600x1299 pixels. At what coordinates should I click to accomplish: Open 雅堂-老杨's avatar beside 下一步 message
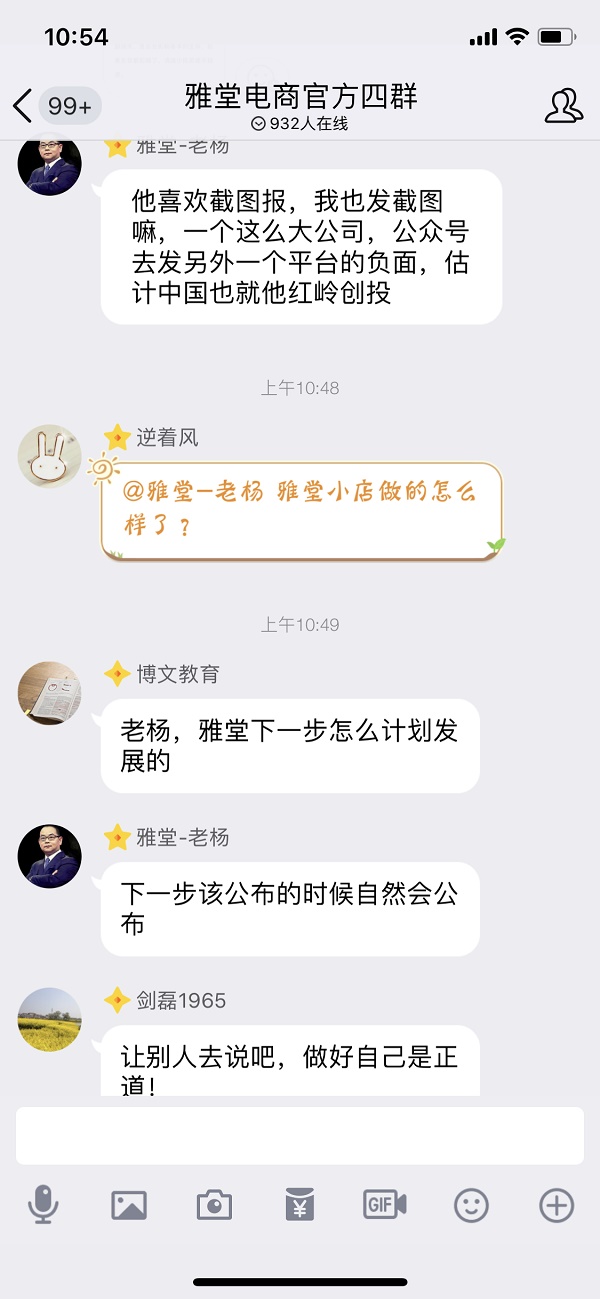coord(49,856)
